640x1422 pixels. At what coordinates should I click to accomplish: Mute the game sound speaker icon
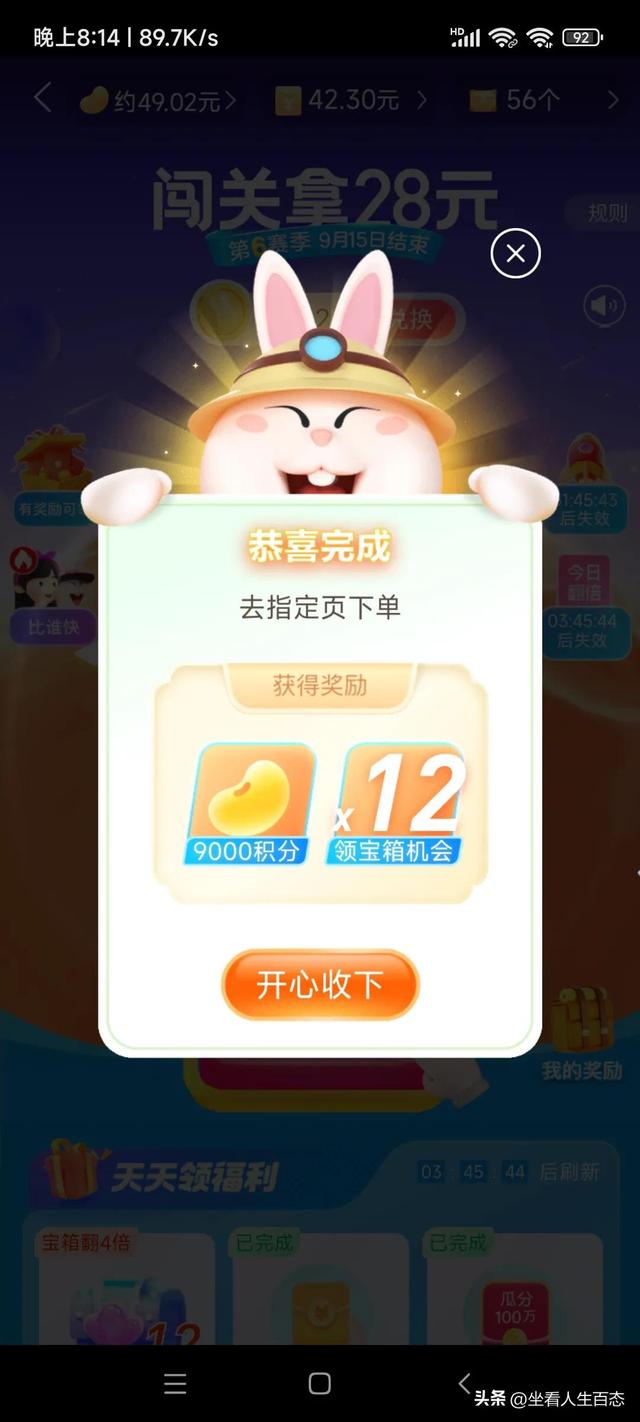pos(602,306)
